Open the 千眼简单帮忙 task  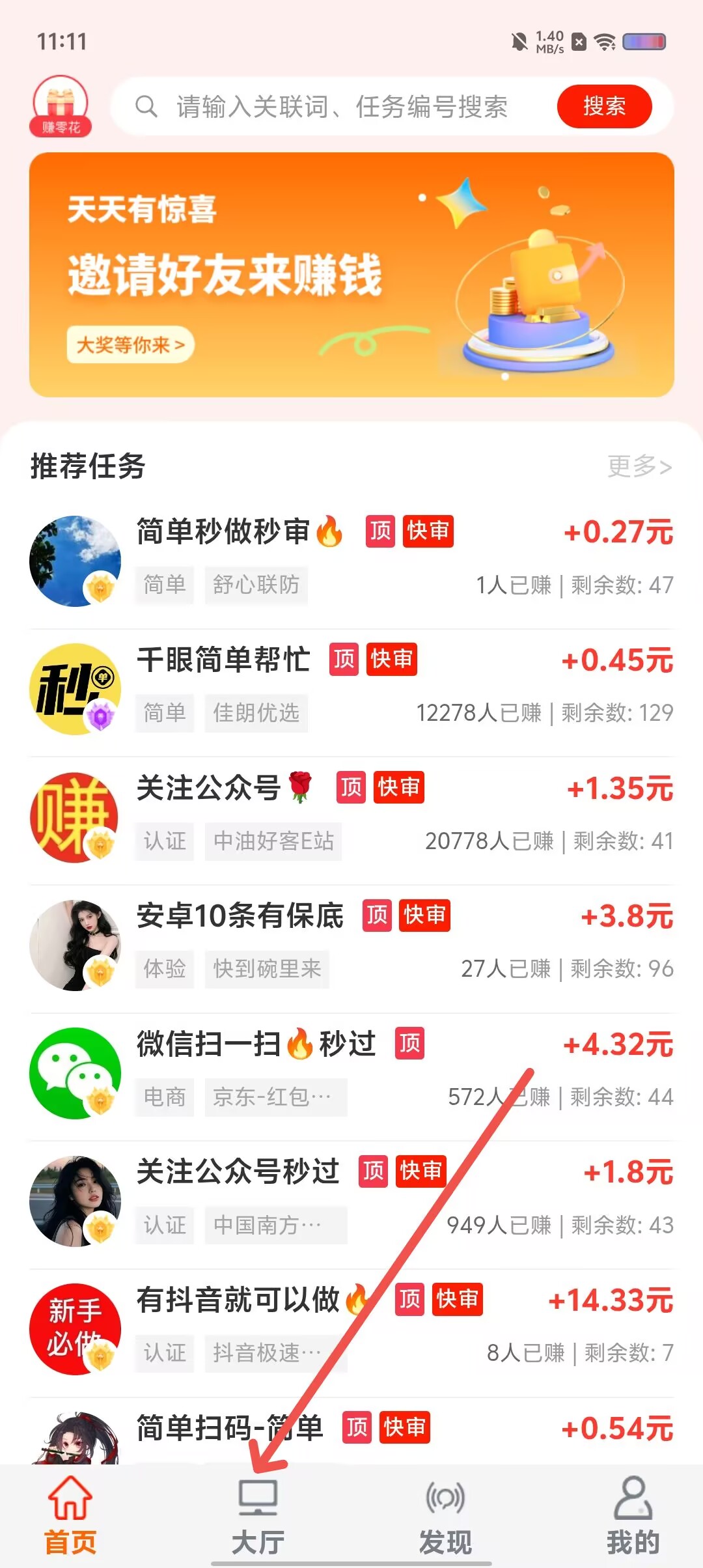(x=351, y=689)
